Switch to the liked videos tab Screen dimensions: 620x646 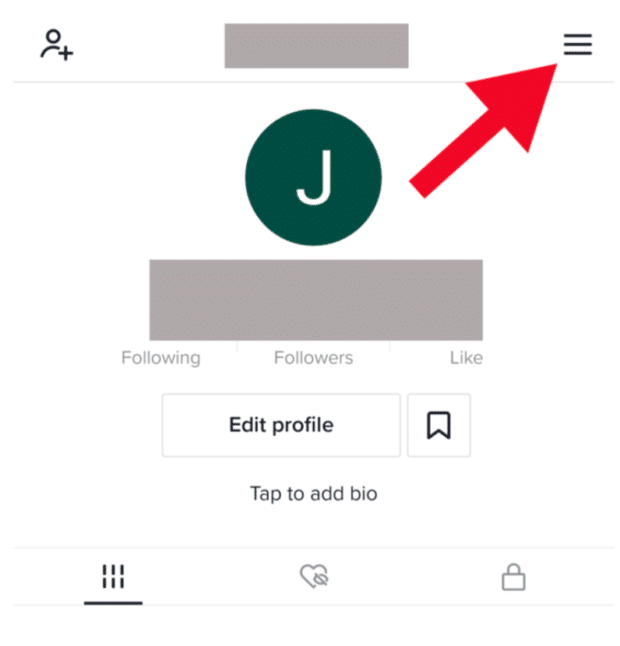pyautogui.click(x=314, y=577)
